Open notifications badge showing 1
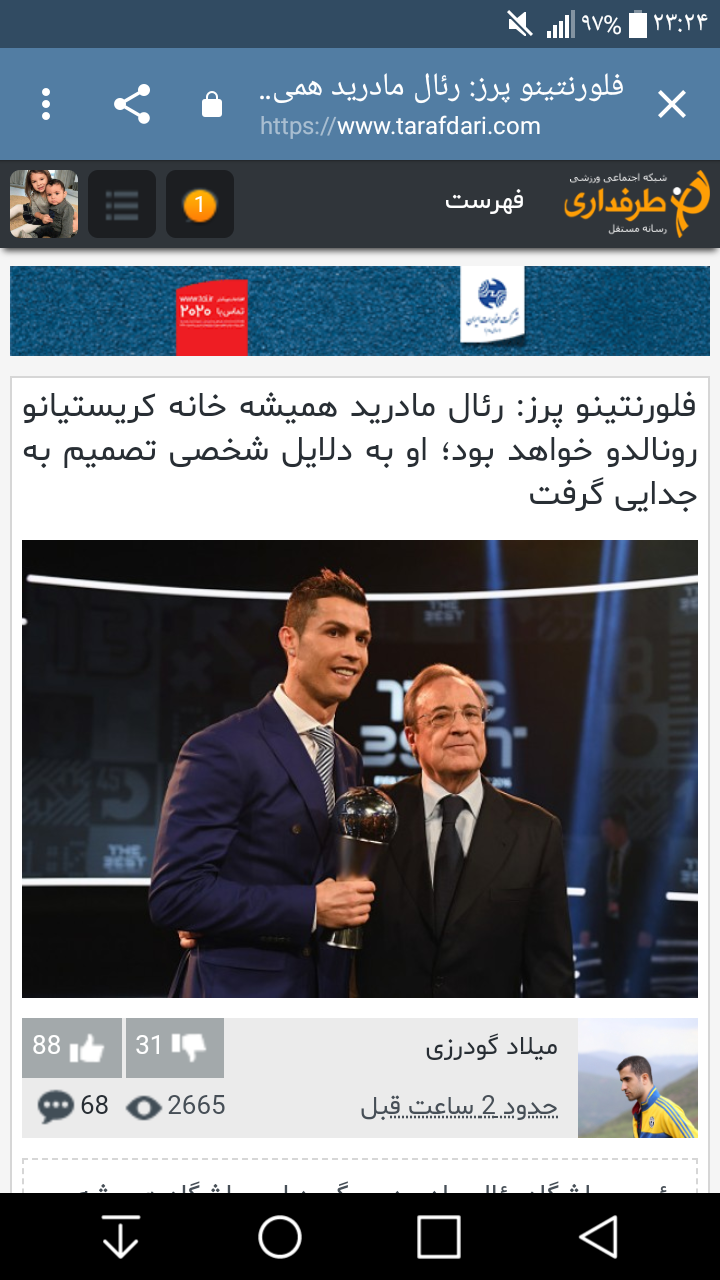Screen dimensions: 720x1280 pos(200,204)
